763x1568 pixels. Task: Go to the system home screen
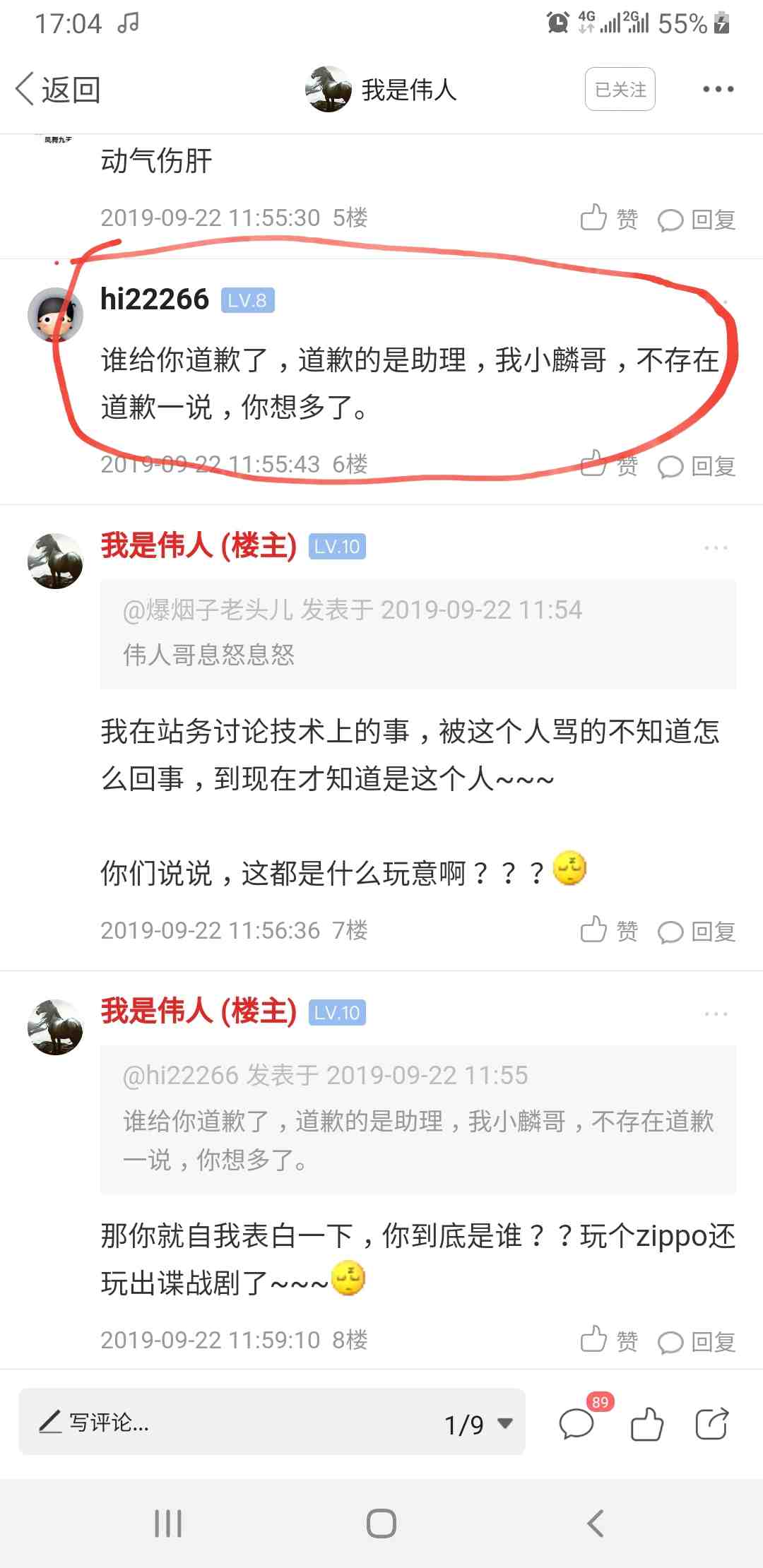[381, 1524]
